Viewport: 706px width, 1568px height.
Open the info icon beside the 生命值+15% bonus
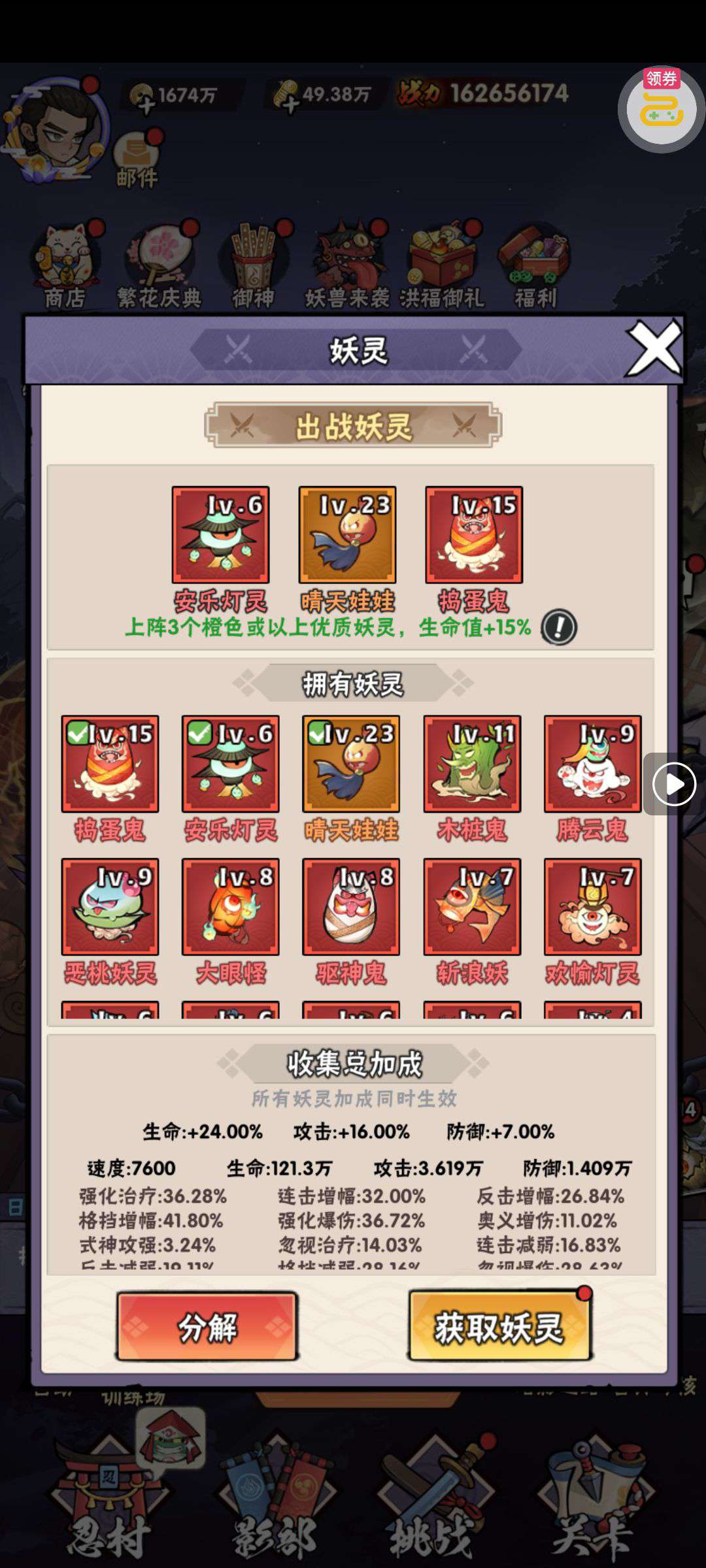coord(559,627)
